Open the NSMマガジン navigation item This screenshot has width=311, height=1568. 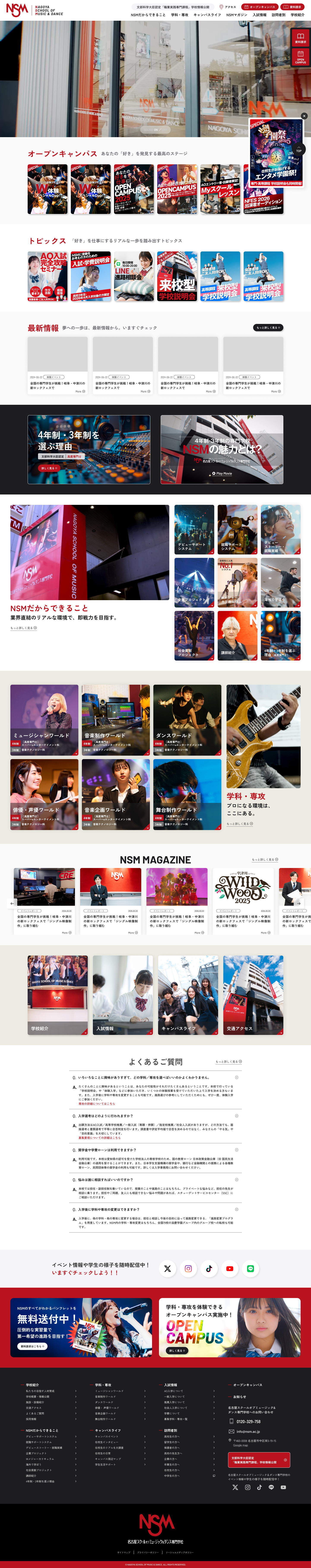[x=237, y=15]
